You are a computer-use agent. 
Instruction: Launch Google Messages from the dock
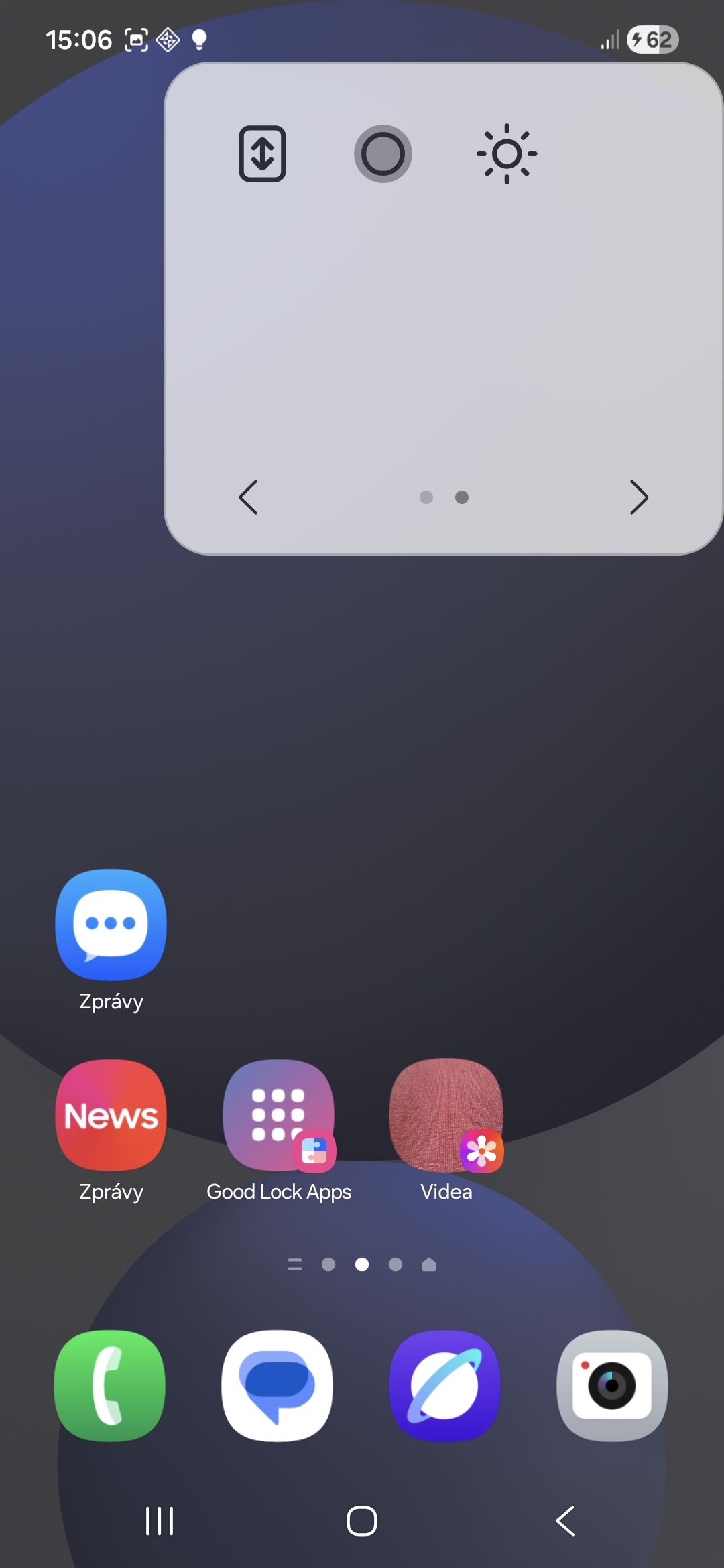click(278, 1386)
